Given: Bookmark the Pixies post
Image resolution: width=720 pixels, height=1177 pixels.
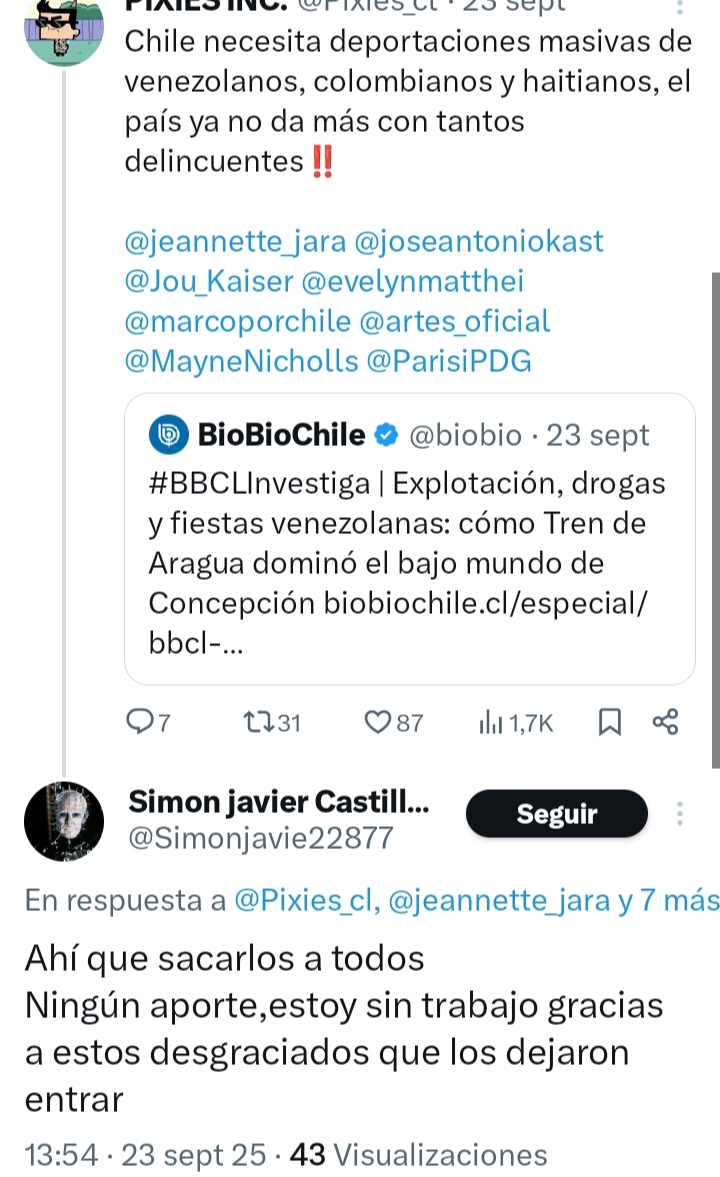Looking at the screenshot, I should click(x=609, y=722).
